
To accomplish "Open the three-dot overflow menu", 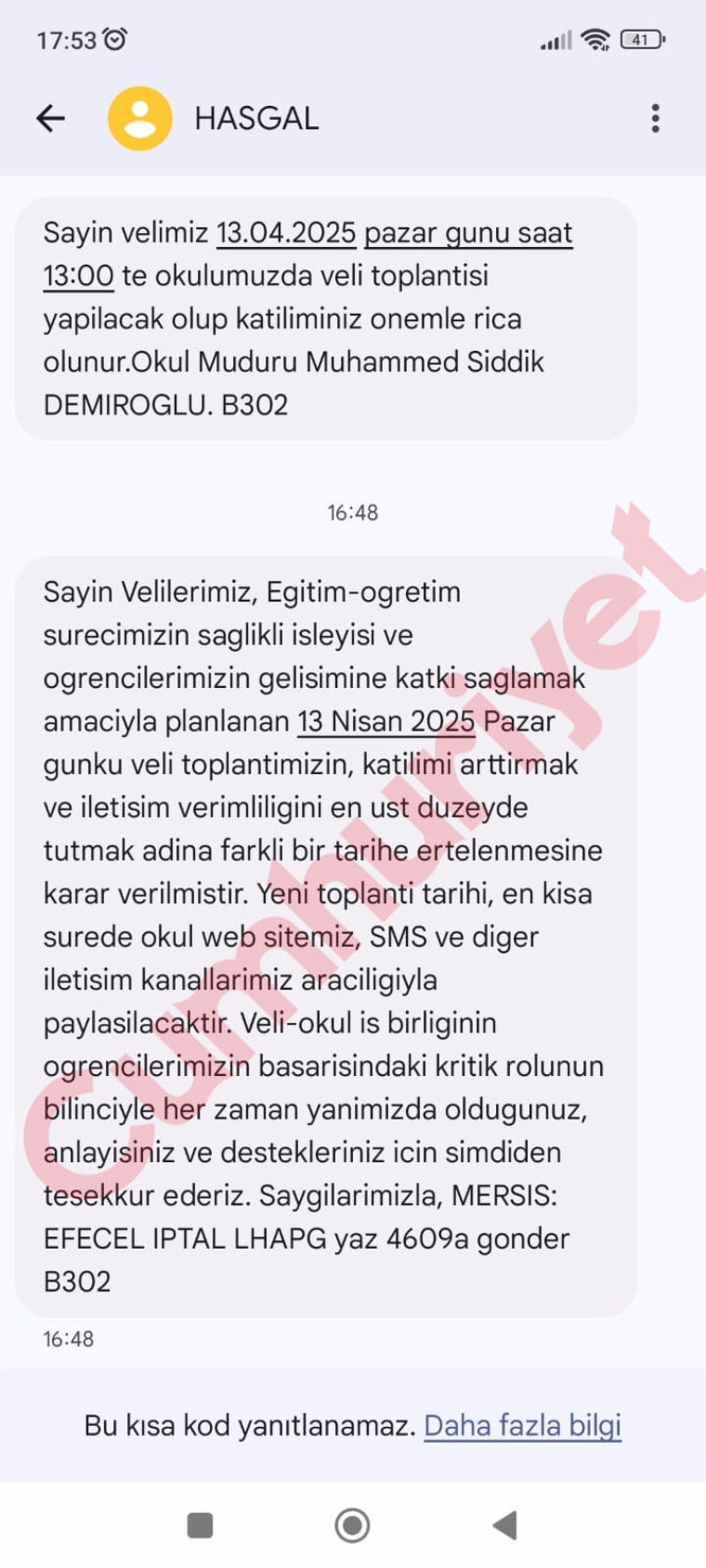I will point(656,118).
